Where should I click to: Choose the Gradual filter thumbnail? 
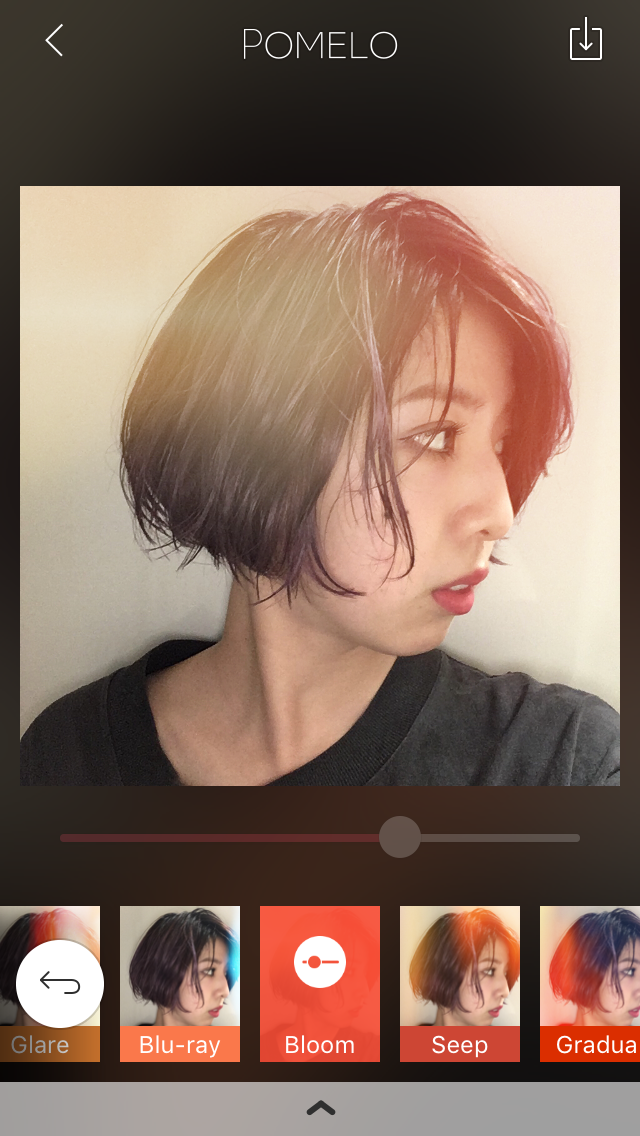590,982
